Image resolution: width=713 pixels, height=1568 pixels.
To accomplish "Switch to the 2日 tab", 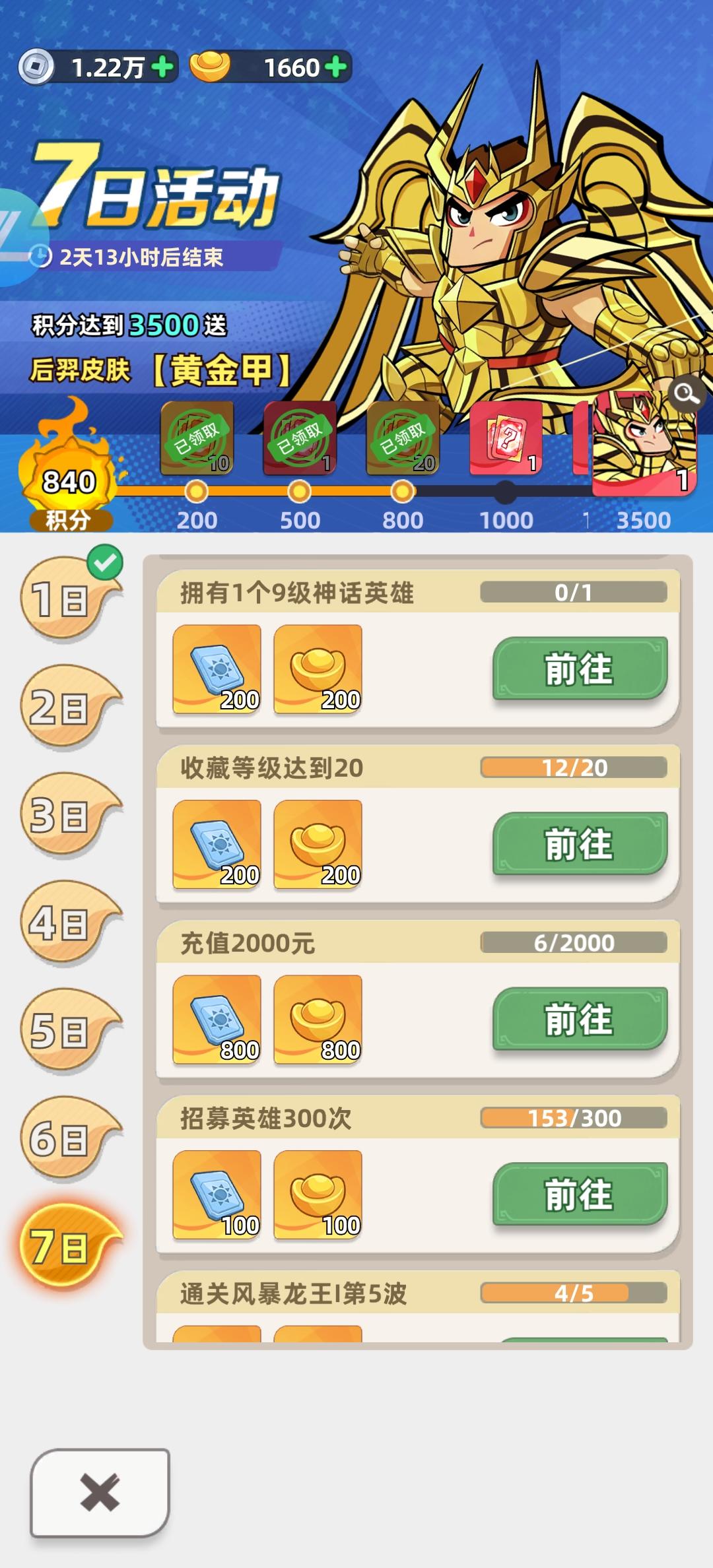I will (x=66, y=706).
